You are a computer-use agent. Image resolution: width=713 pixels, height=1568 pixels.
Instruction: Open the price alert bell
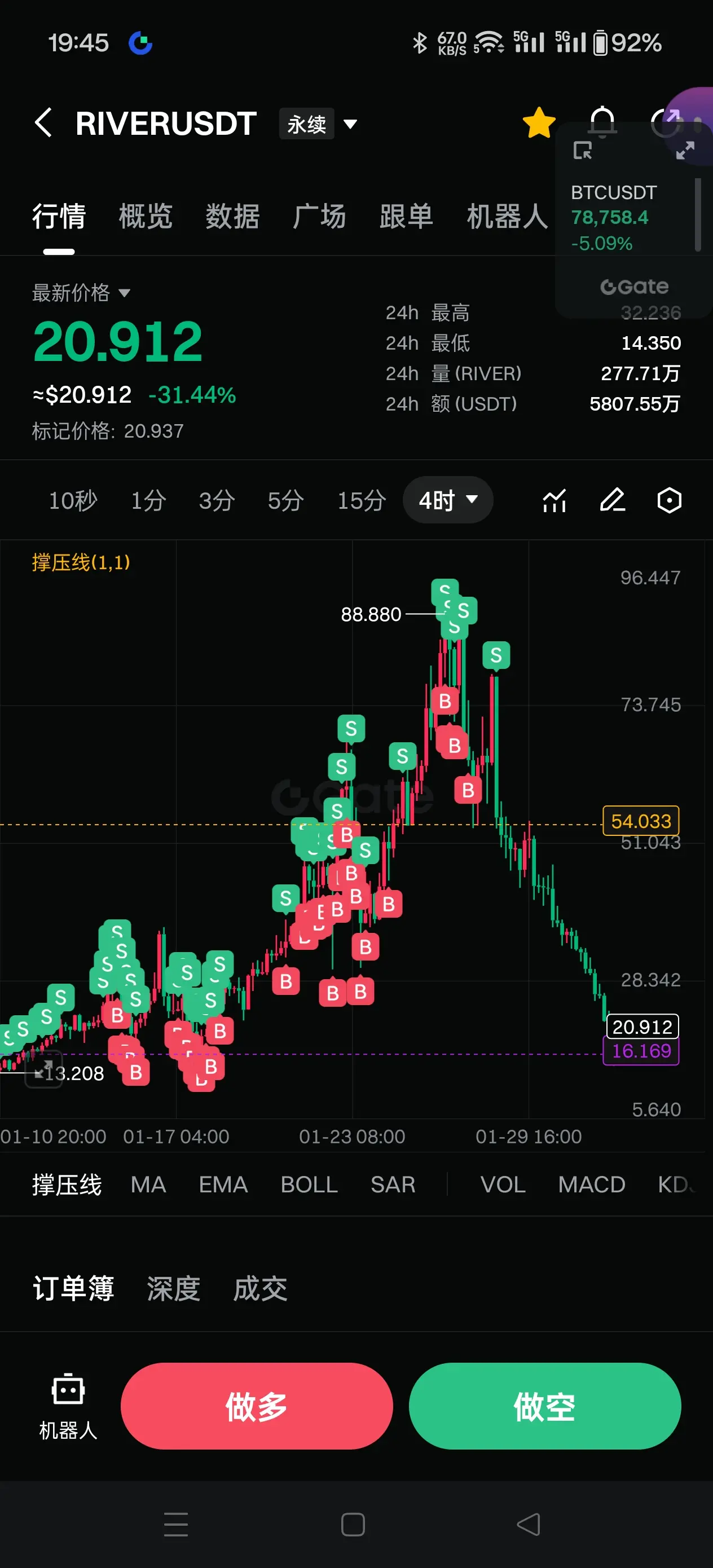(x=601, y=122)
